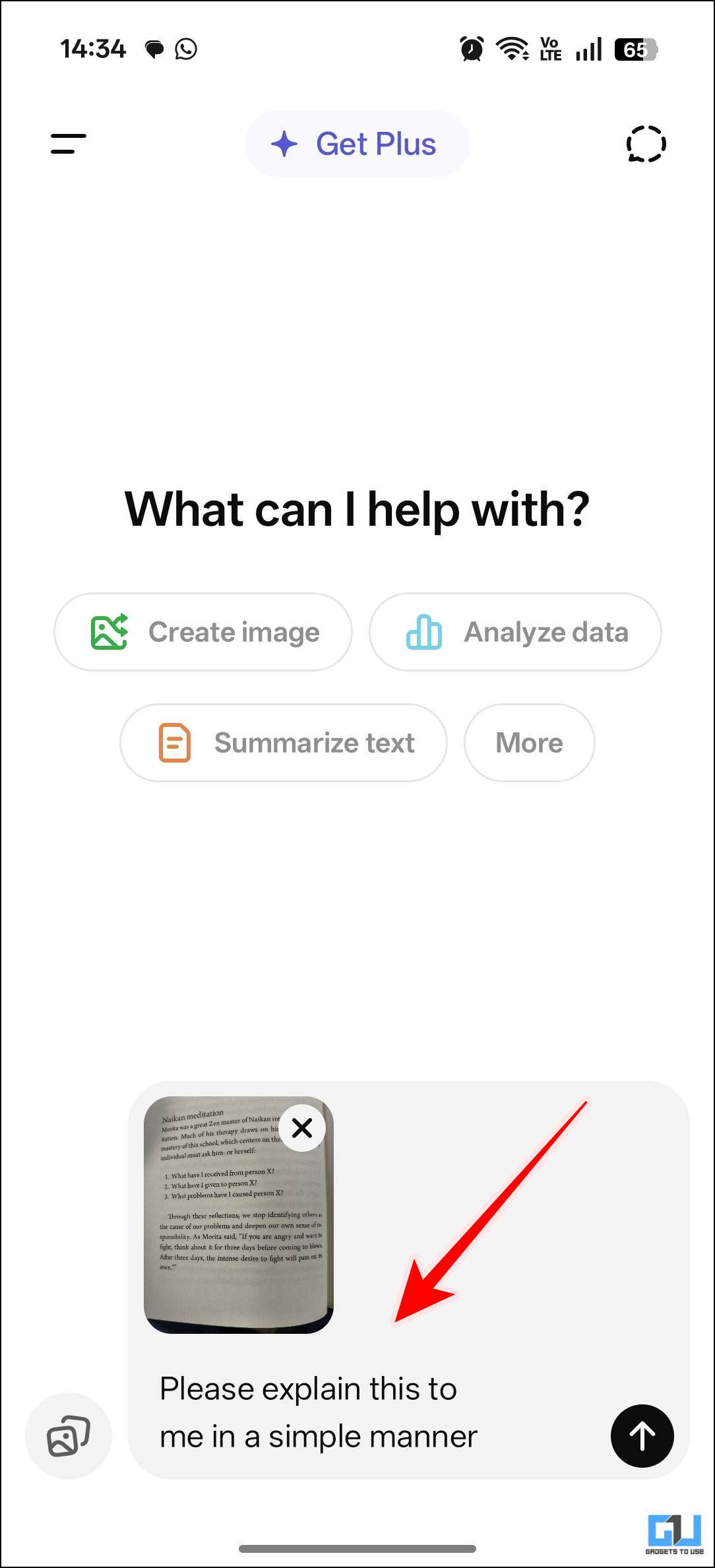Select the Create image suggestion

click(203, 632)
